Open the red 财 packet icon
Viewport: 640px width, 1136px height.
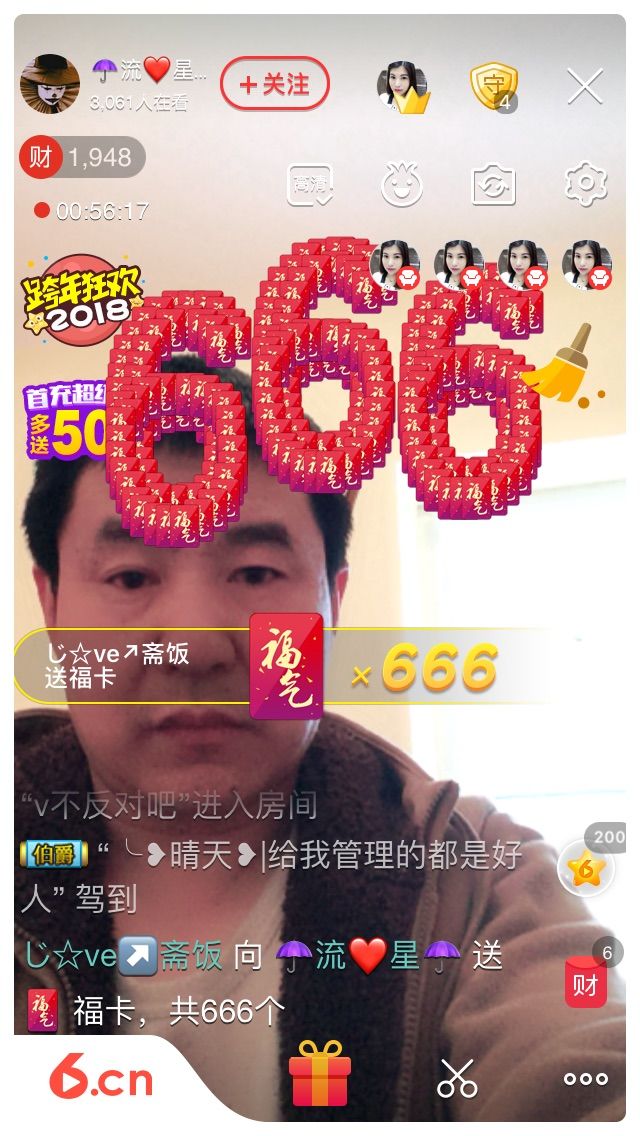pyautogui.click(x=586, y=982)
